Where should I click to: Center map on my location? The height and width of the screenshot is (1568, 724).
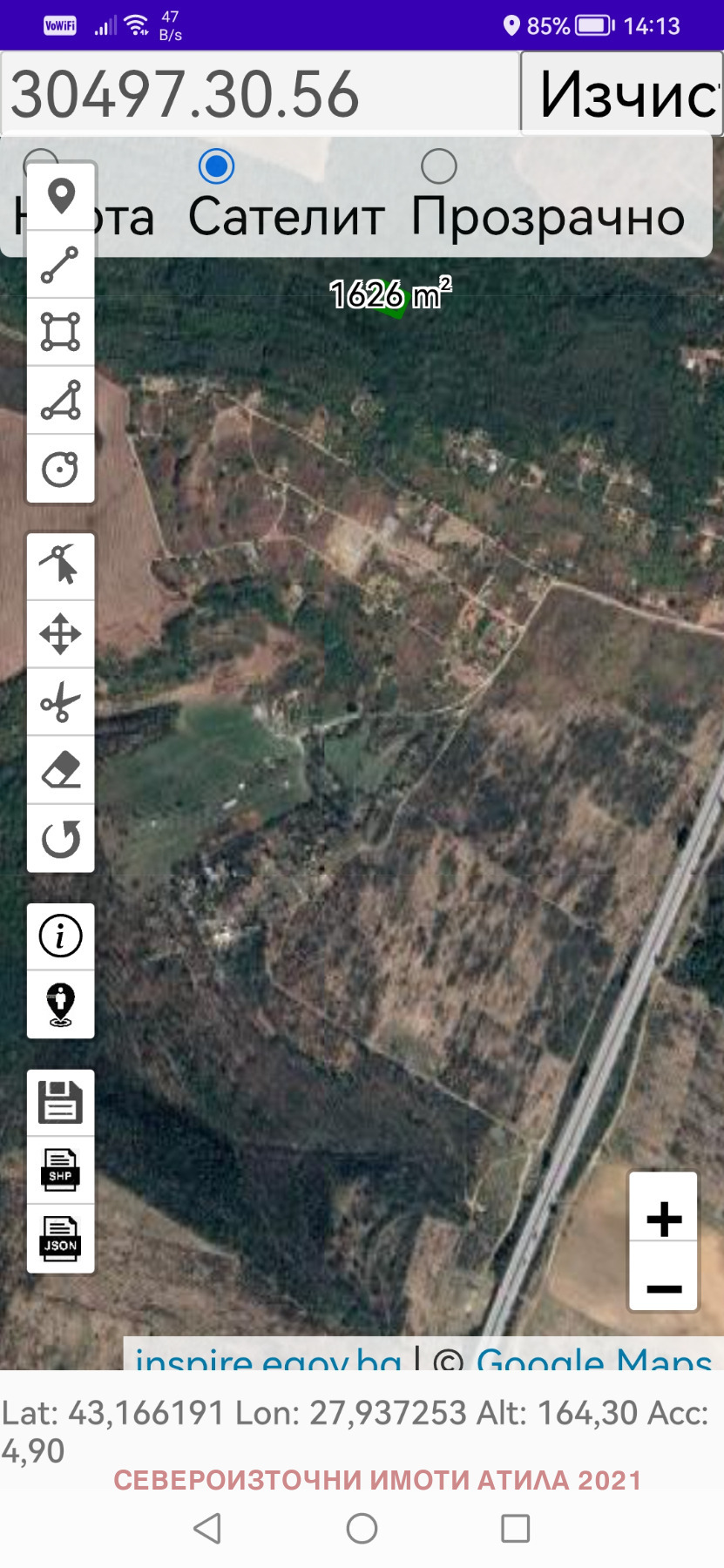[61, 1004]
